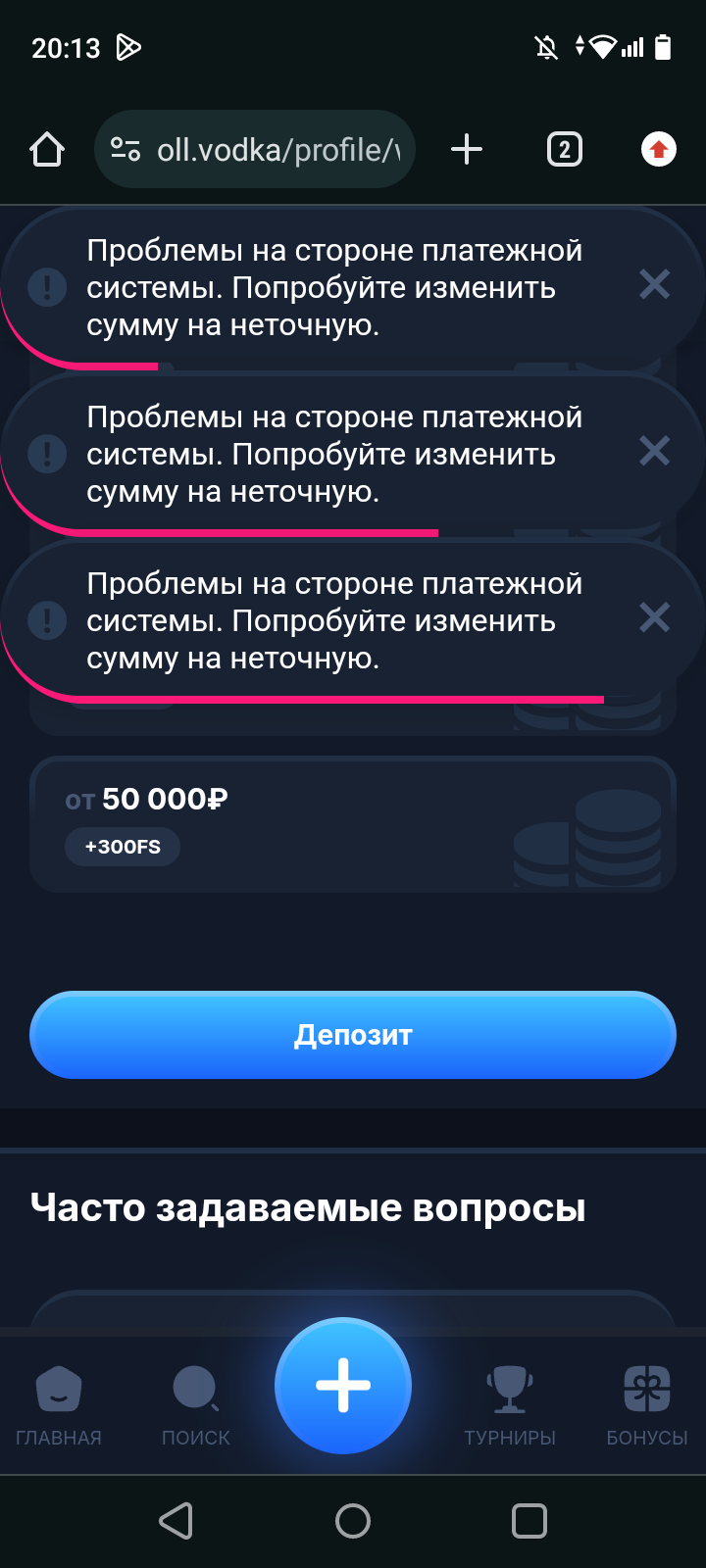Image resolution: width=706 pixels, height=1568 pixels.
Task: Tap the red update arrow browser menu
Action: pyautogui.click(x=658, y=150)
